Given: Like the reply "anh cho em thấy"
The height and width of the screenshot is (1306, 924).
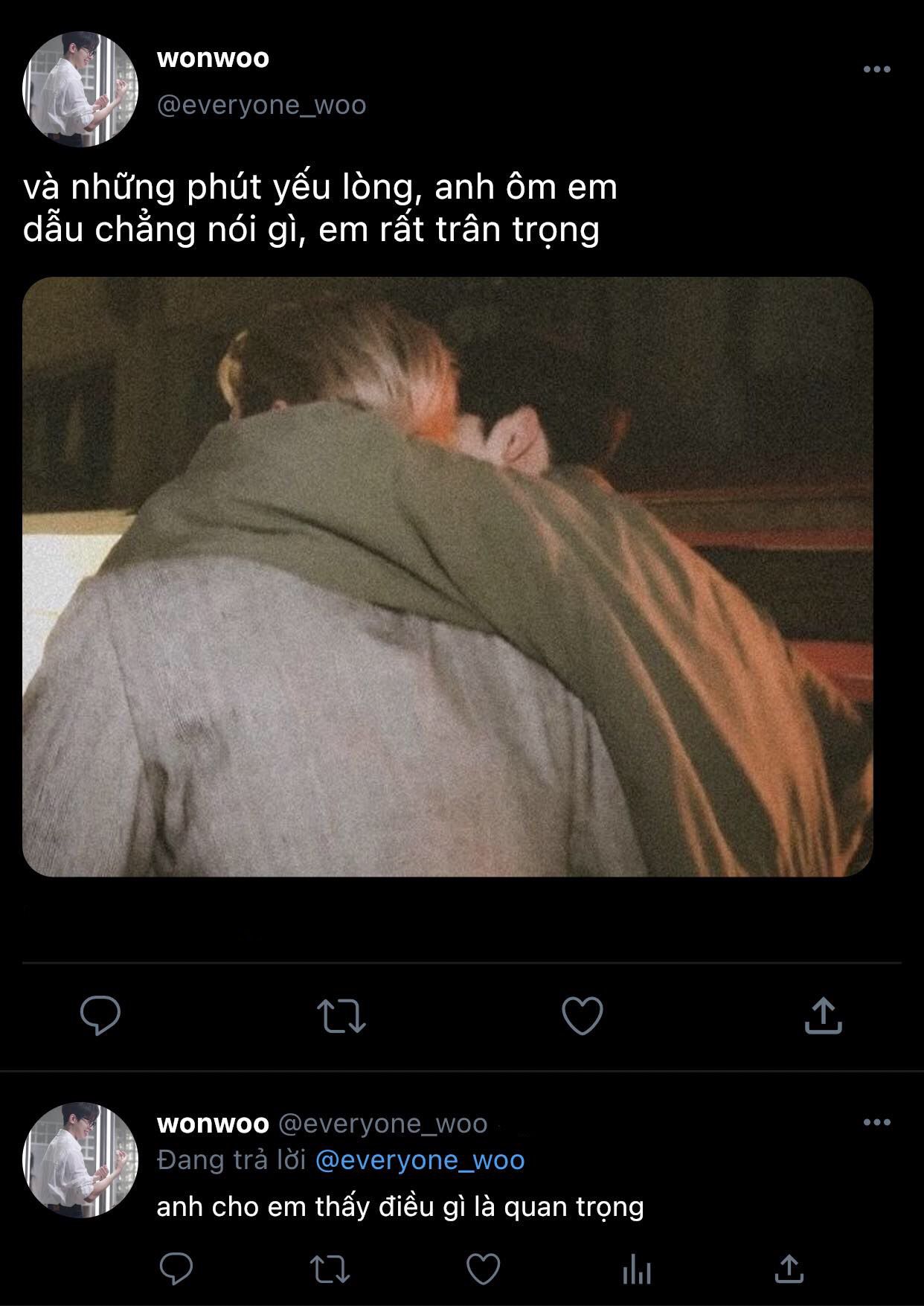Looking at the screenshot, I should [483, 1269].
